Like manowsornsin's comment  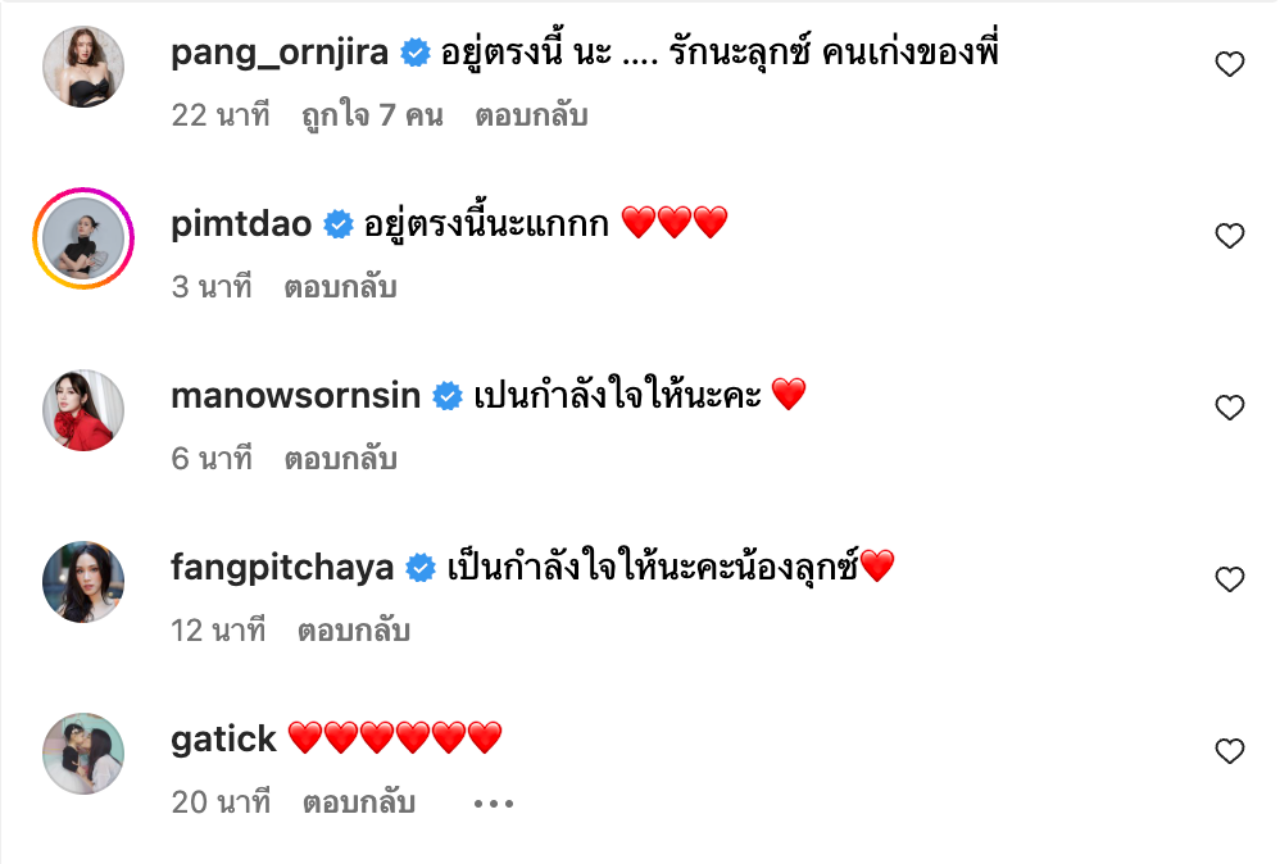point(1229,408)
